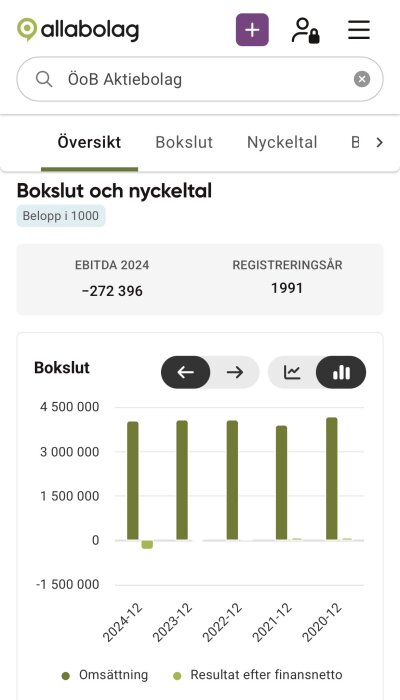This screenshot has height=700, width=400.
Task: Go to later years with right arrow
Action: 235,372
